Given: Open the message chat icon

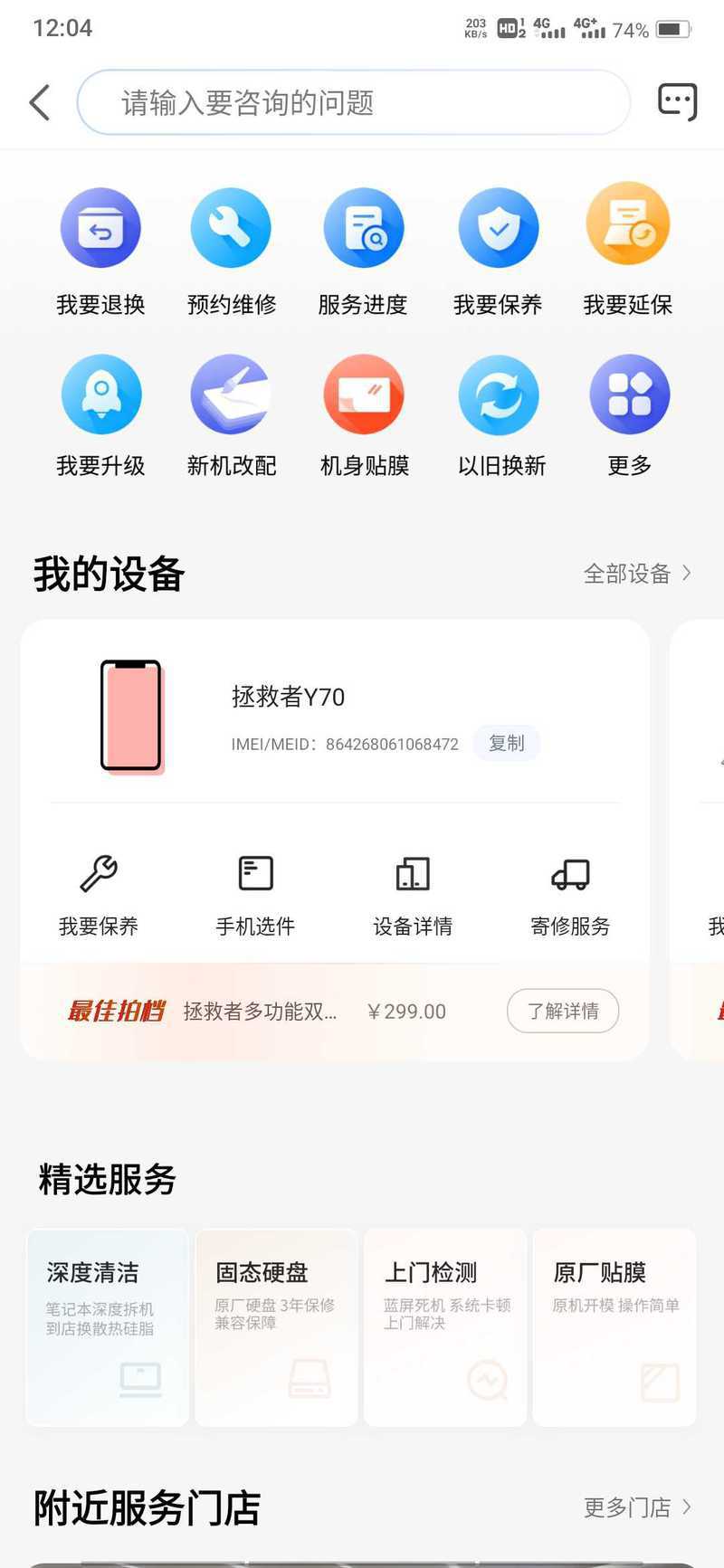Looking at the screenshot, I should tap(677, 101).
